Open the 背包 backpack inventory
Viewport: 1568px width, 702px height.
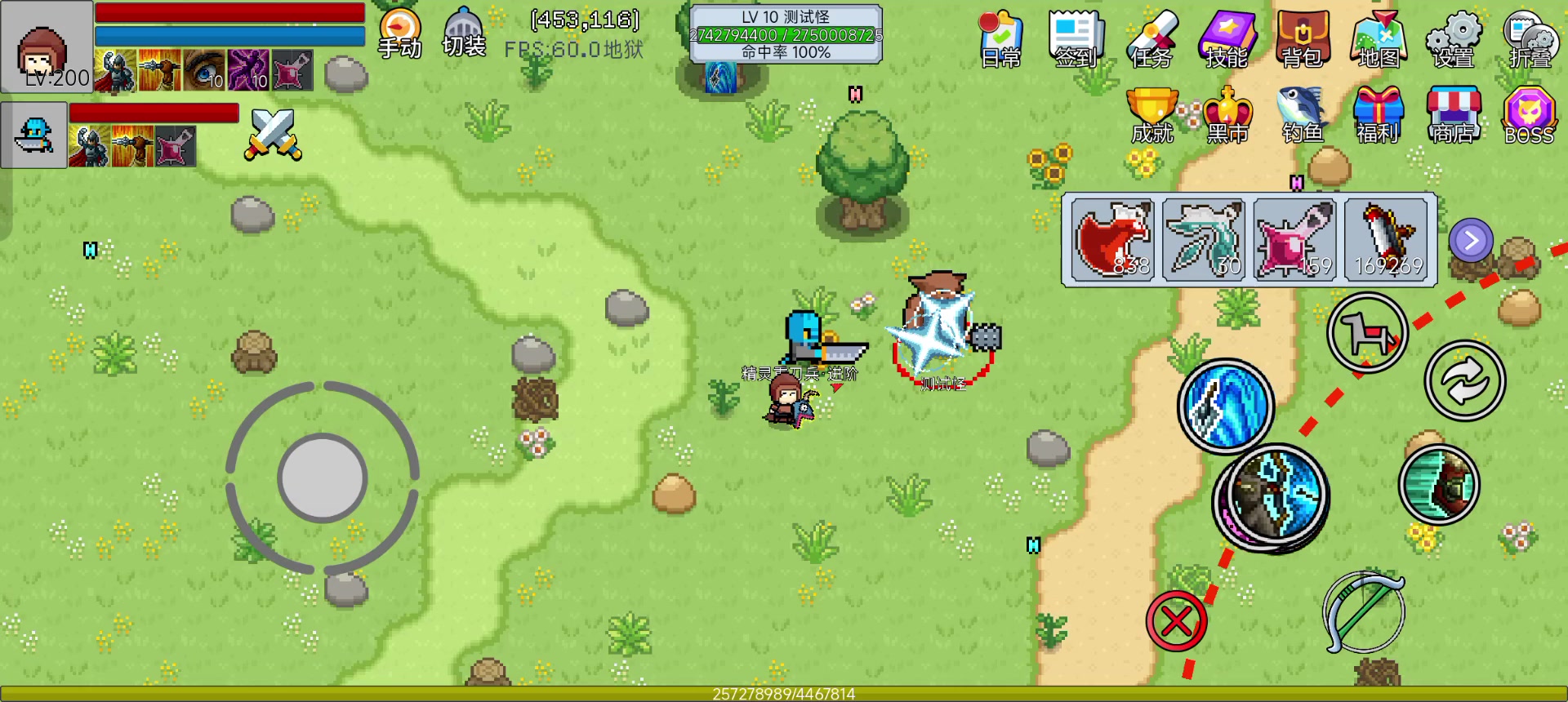(x=1302, y=38)
